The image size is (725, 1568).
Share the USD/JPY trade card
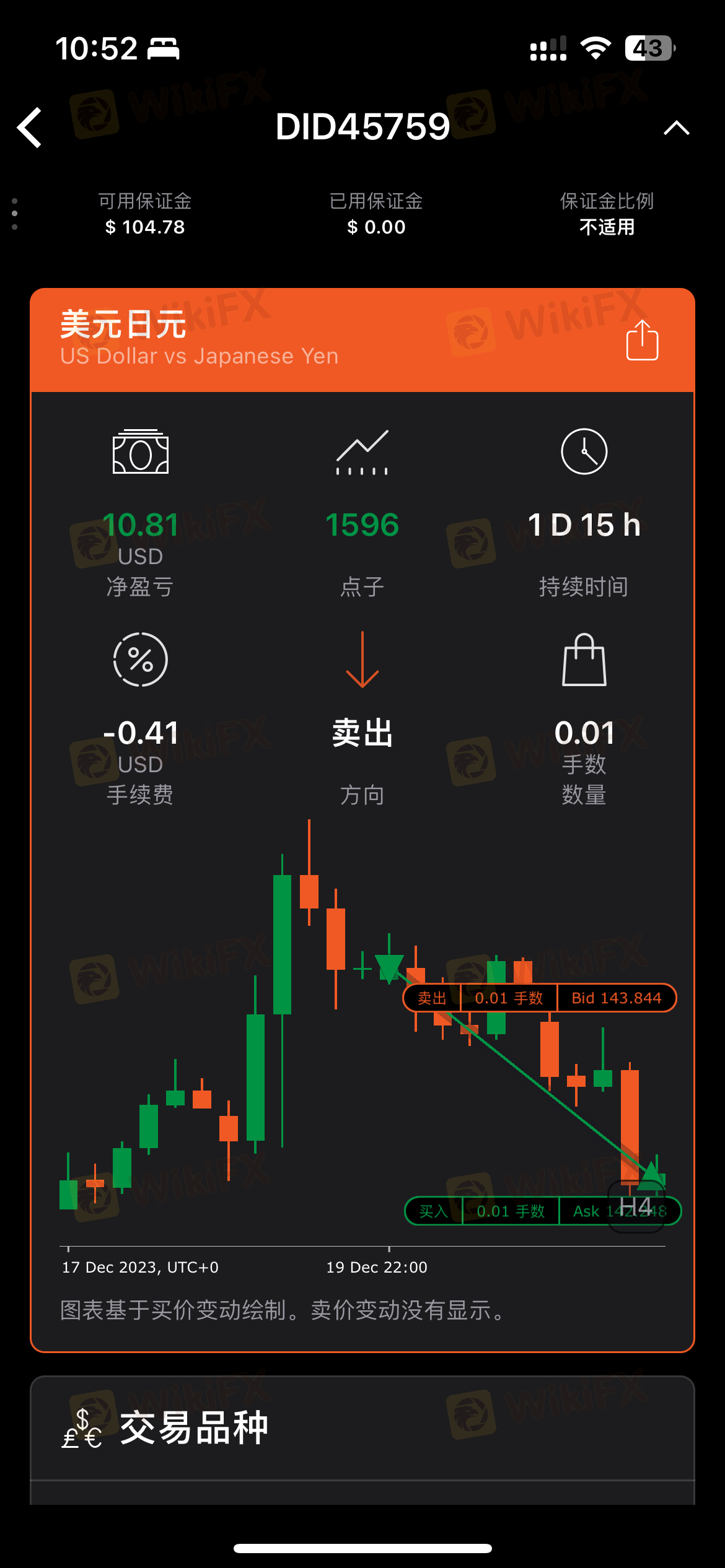click(642, 339)
